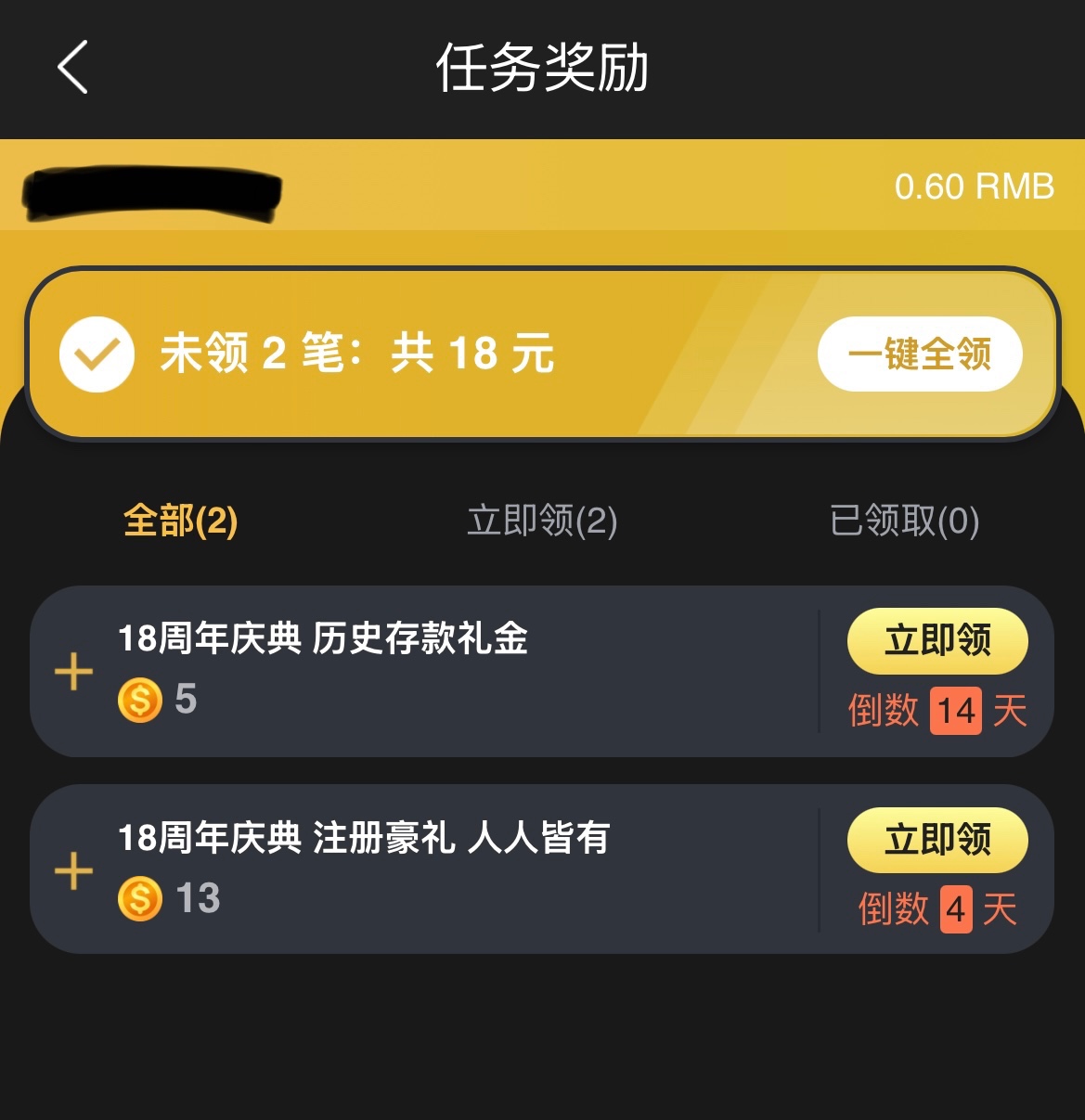Claim 立即领 for 历史存款礼金 reward
The image size is (1085, 1120).
click(936, 640)
